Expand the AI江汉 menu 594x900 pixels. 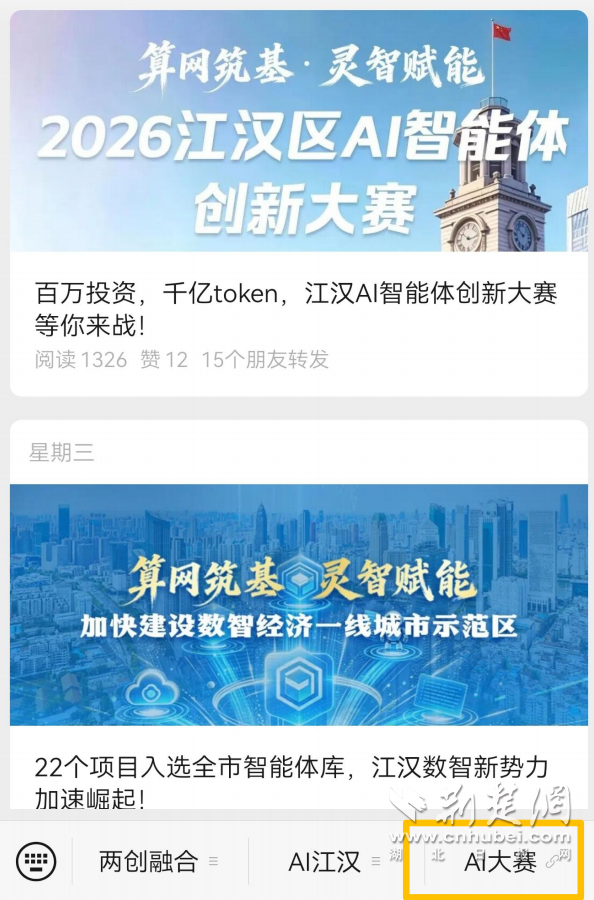click(335, 861)
